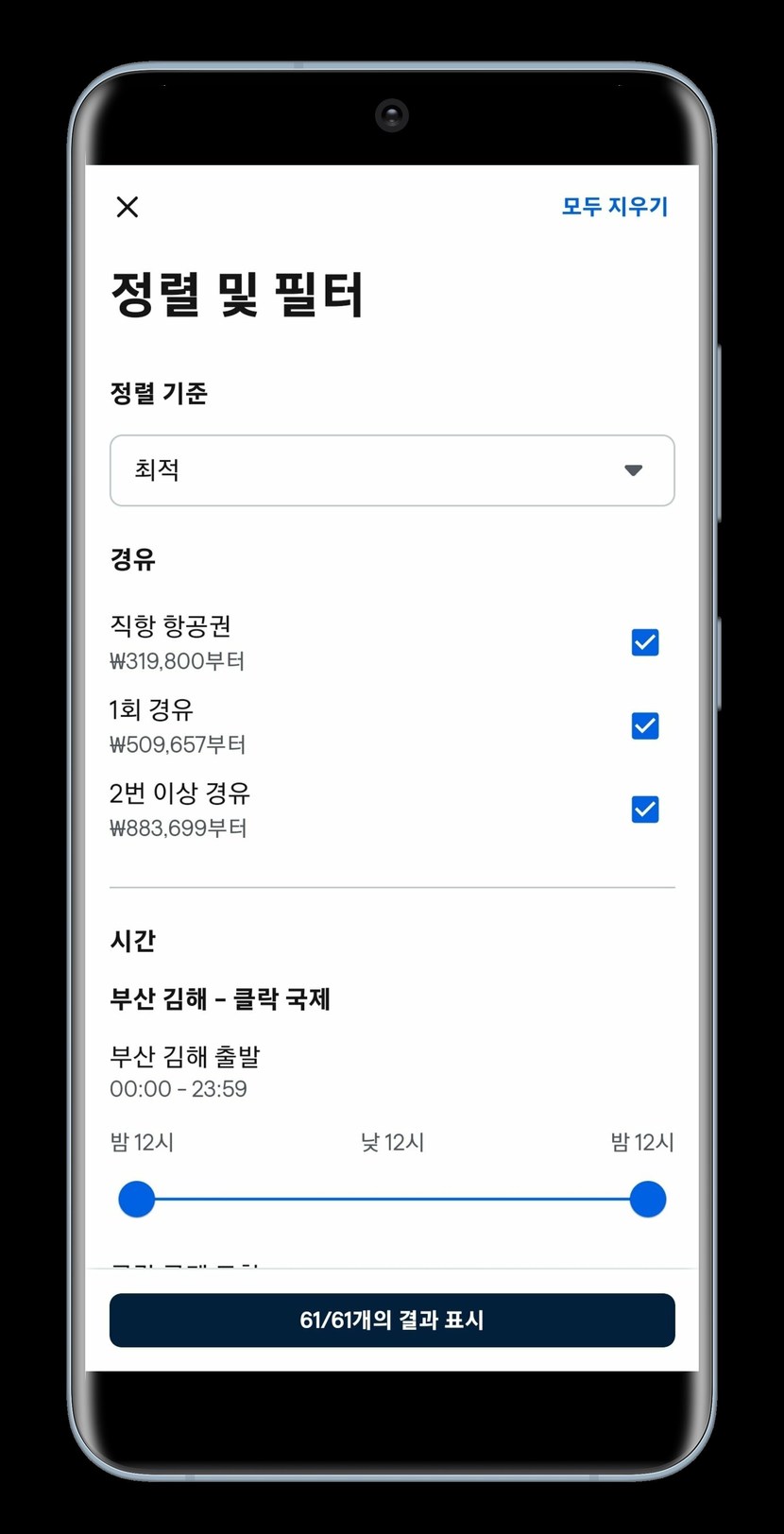The image size is (784, 1534).
Task: Uncheck the 1회 경유 checkbox
Action: coord(645,725)
